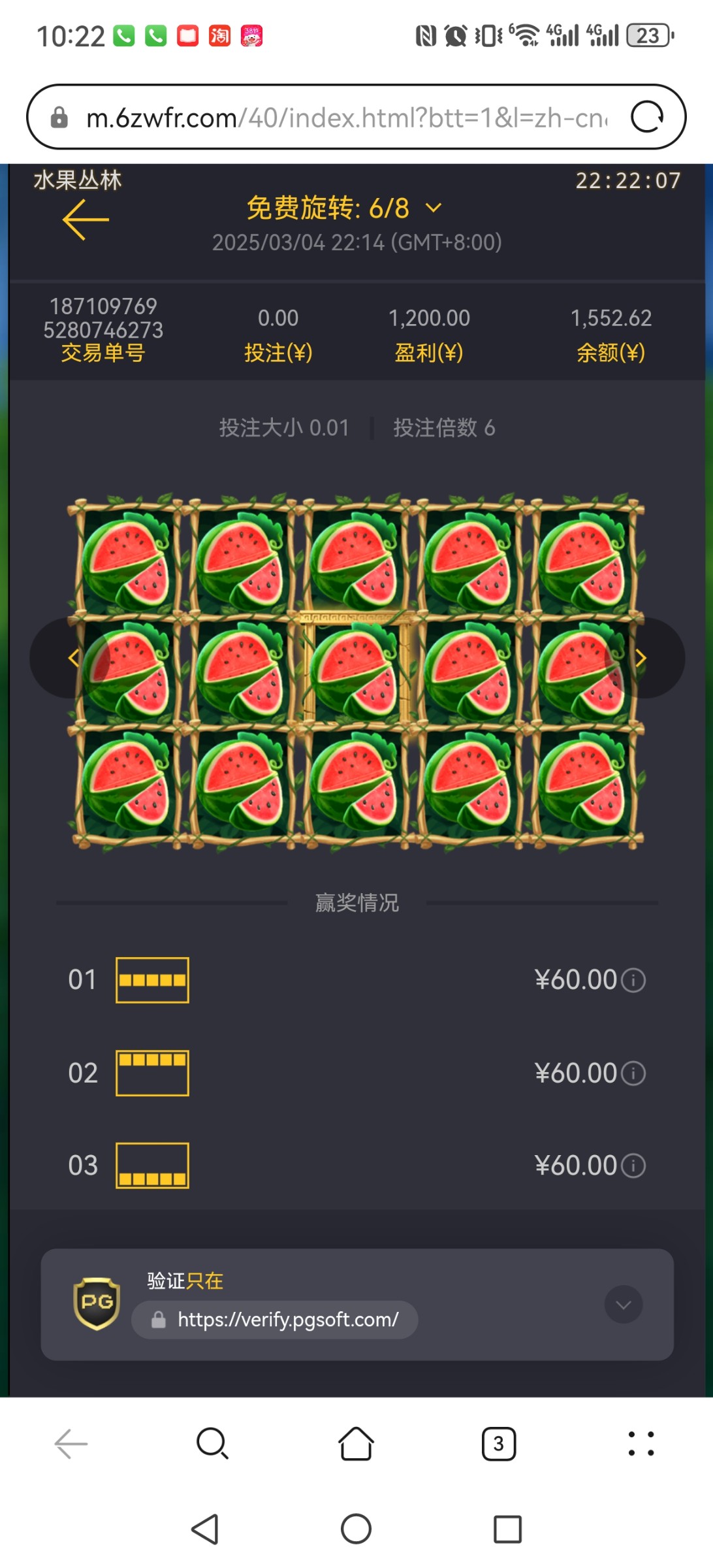Show the previous spin result
Image resolution: width=713 pixels, height=1568 pixels.
(73, 658)
